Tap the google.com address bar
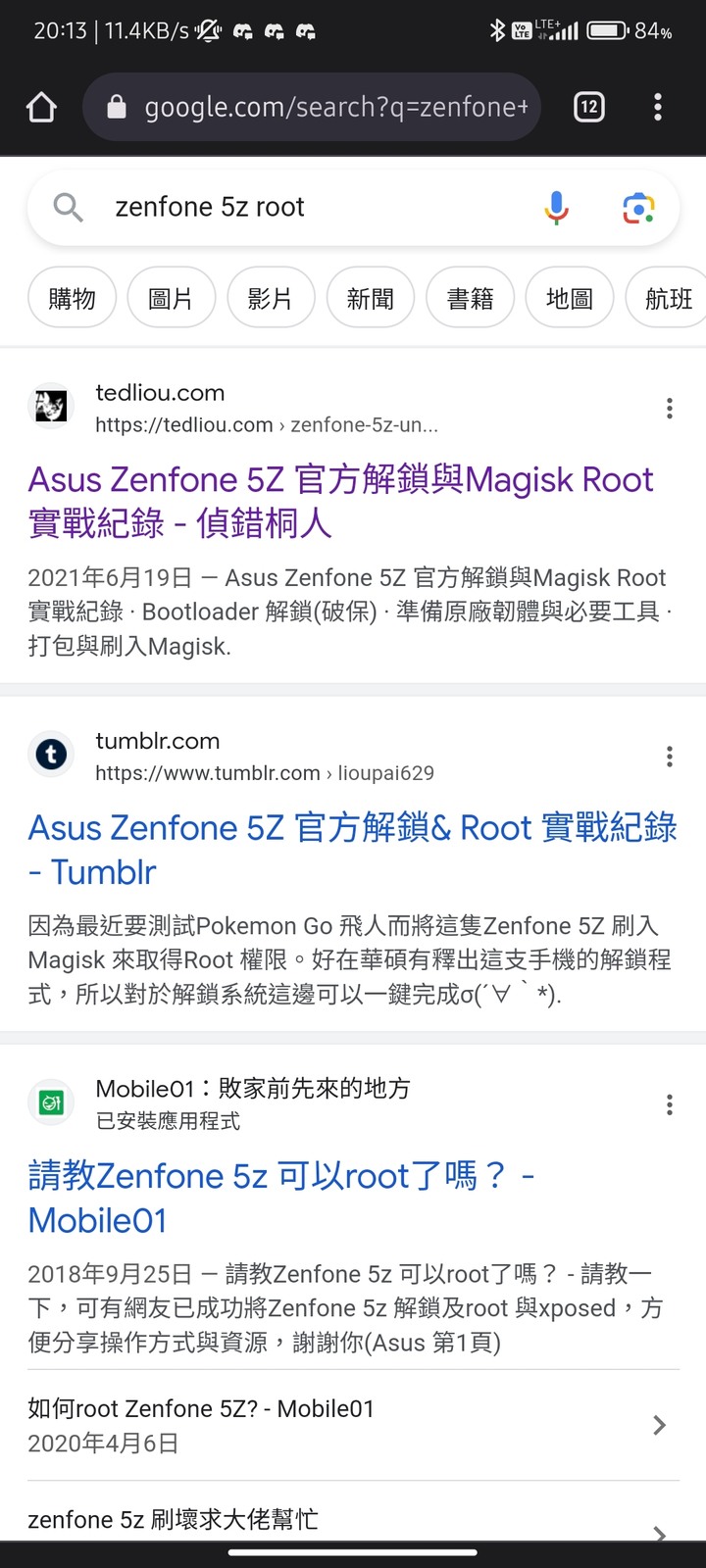 [x=324, y=107]
